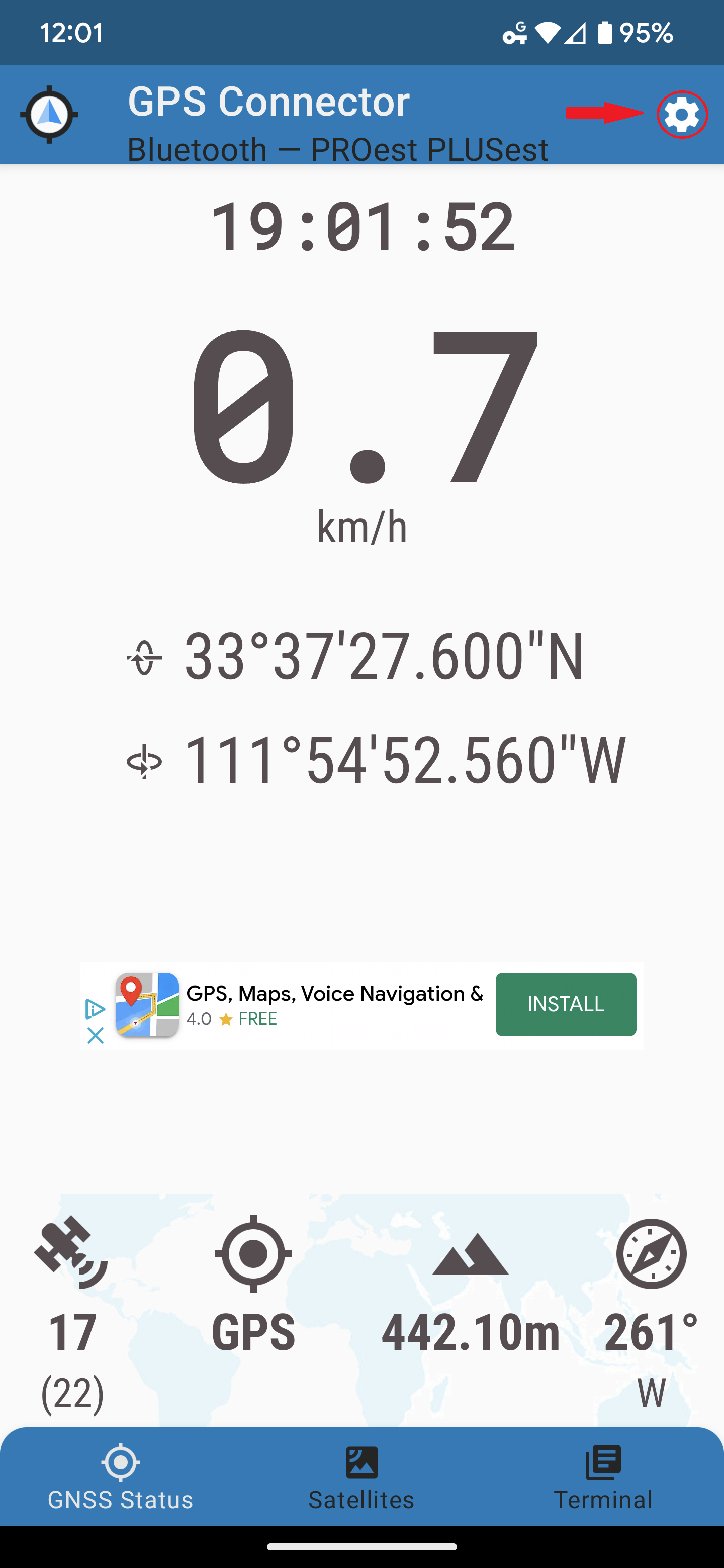Open the settings gear icon
Image resolution: width=724 pixels, height=1568 pixels.
tap(681, 115)
